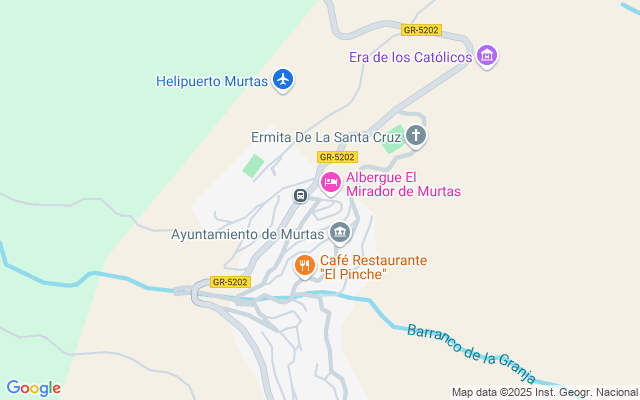Open Albergue El Mirador de Murtas lodging pin

(x=331, y=182)
